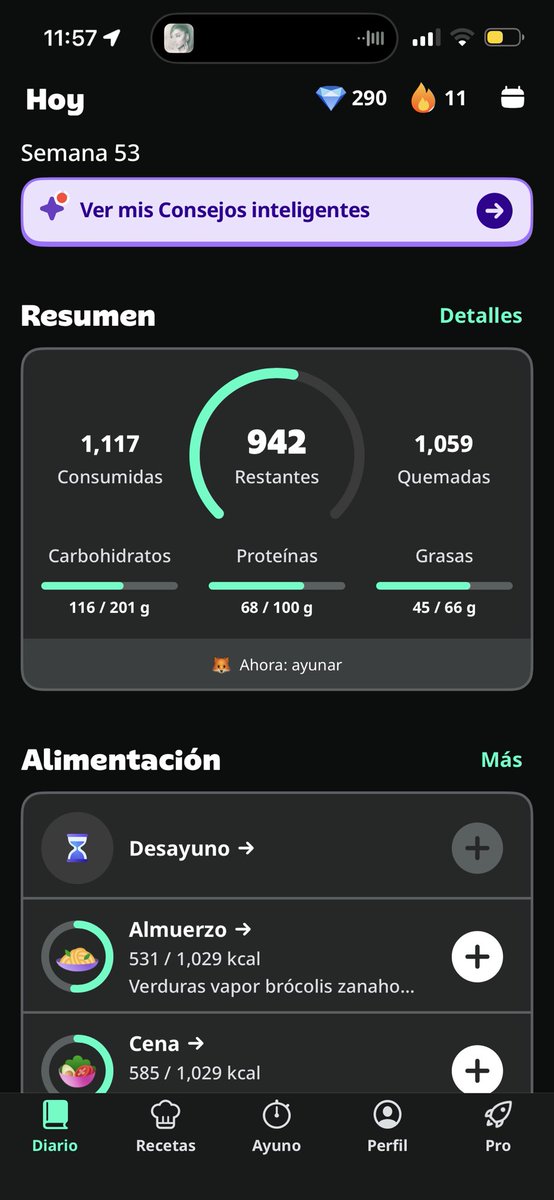Open the diamonds counter showing 290

coord(351,98)
